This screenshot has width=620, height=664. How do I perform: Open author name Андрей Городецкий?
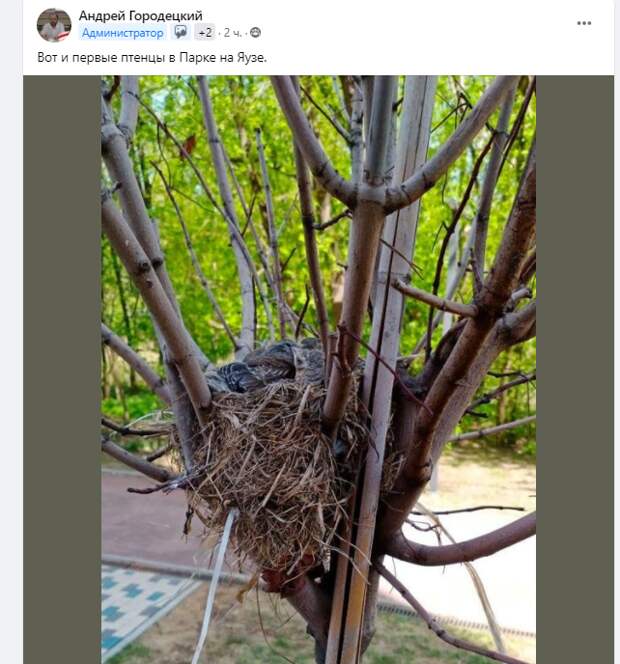pyautogui.click(x=140, y=15)
